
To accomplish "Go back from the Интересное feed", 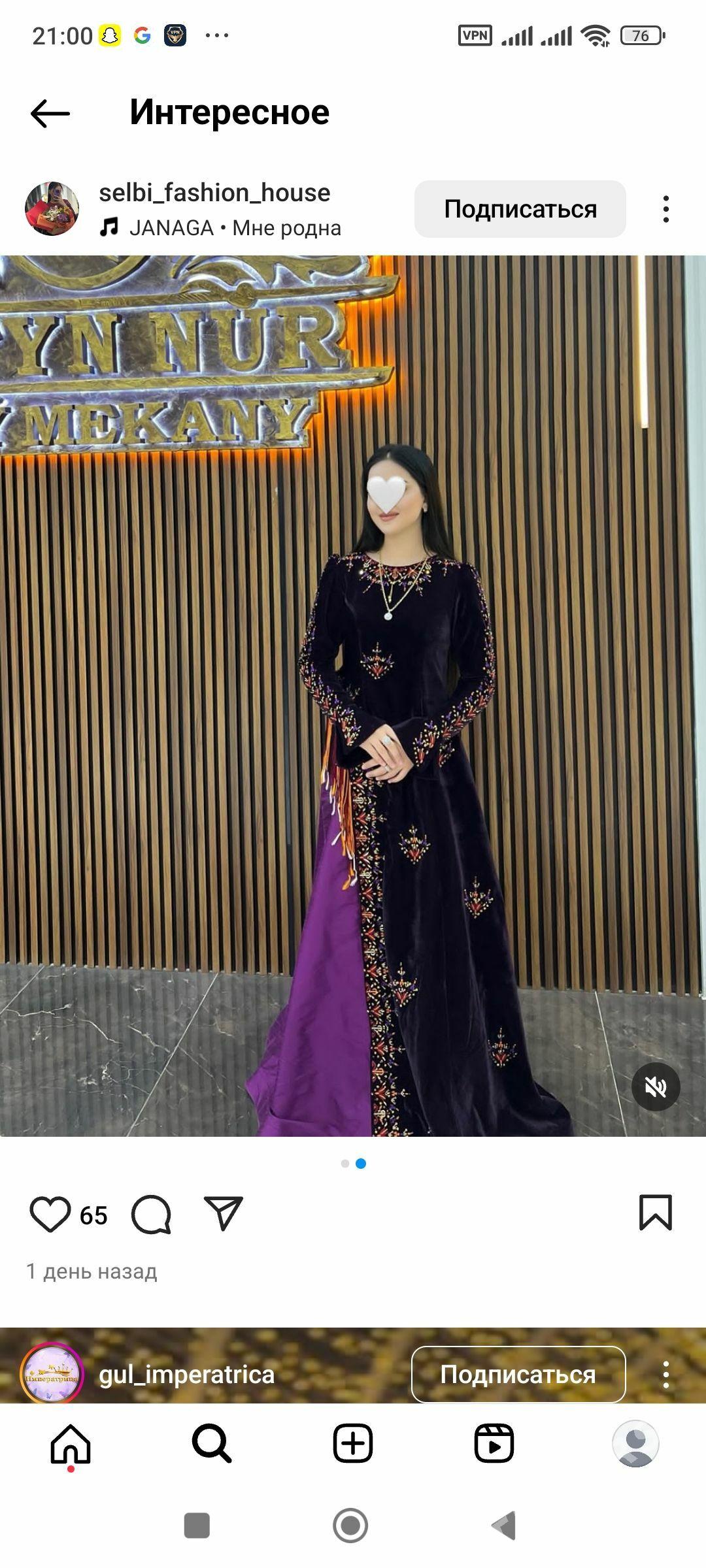I will [x=50, y=113].
